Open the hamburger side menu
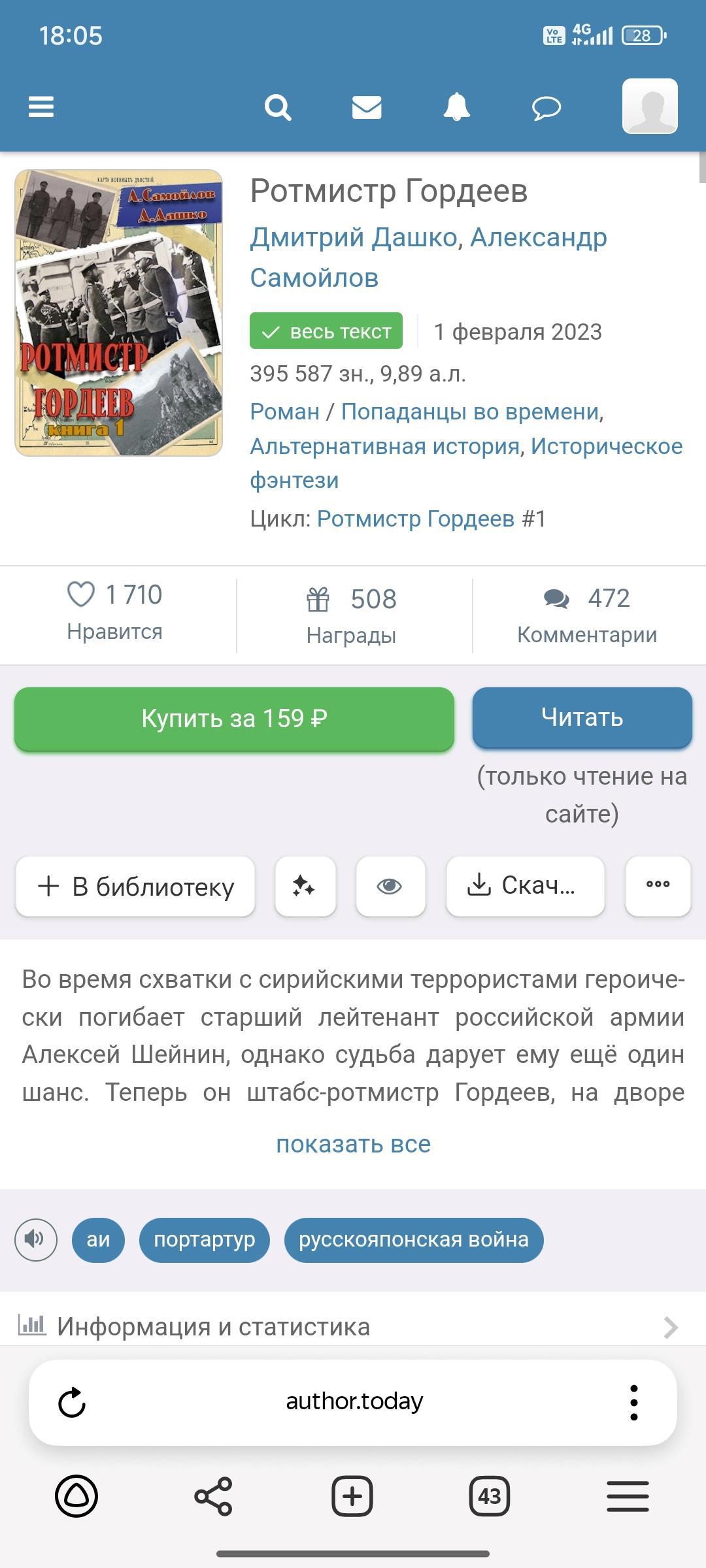The height and width of the screenshot is (1568, 706). (x=41, y=107)
